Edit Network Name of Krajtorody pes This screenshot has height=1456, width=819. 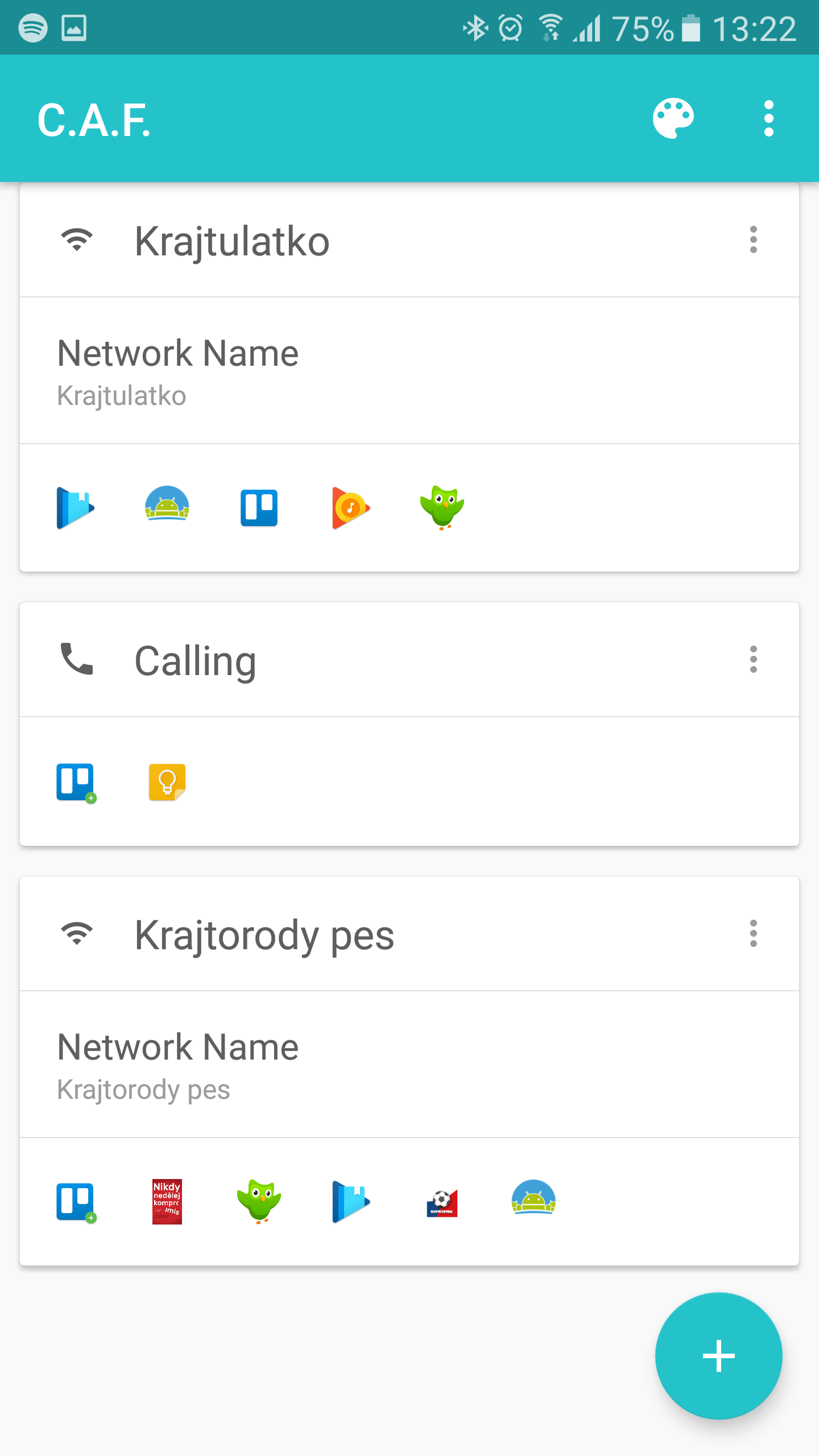(x=409, y=1064)
